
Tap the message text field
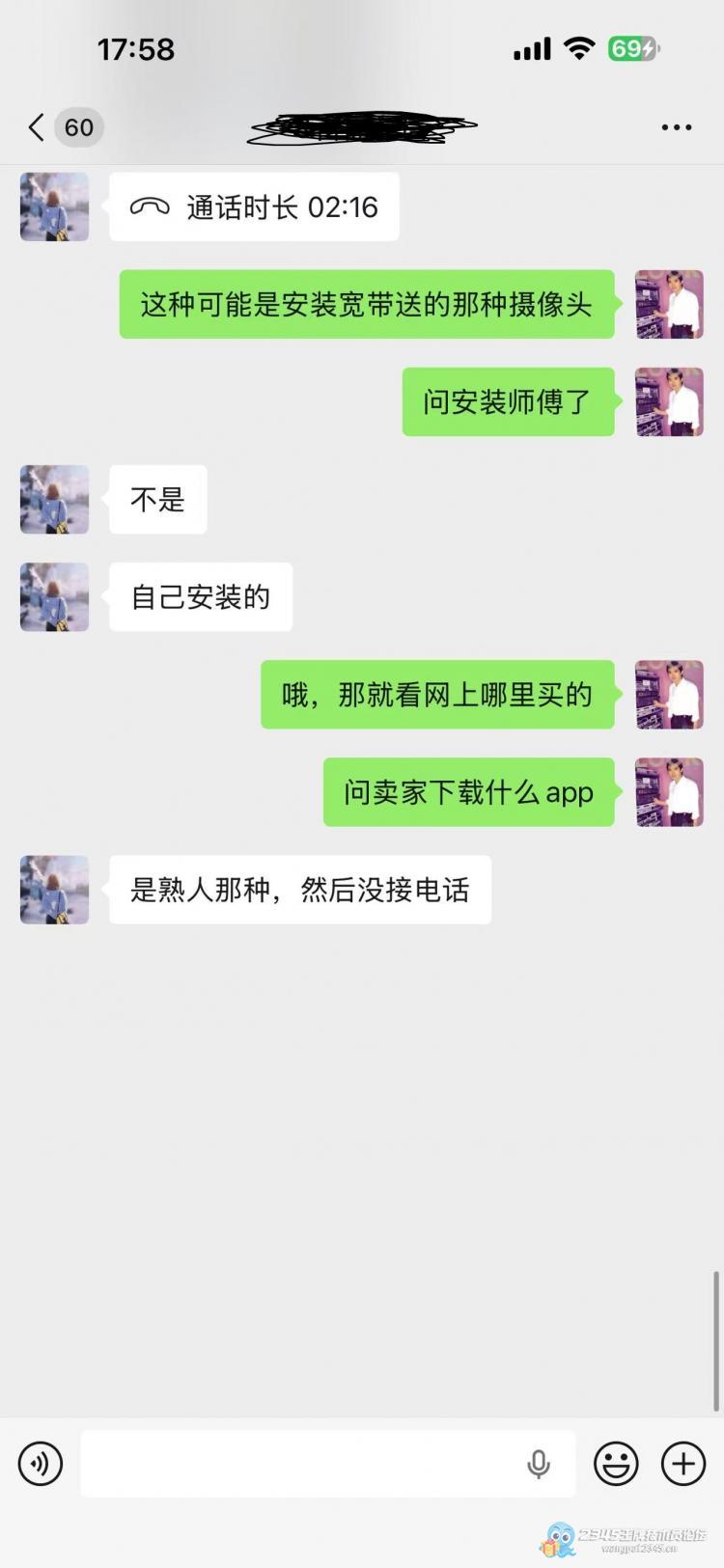click(x=299, y=1464)
